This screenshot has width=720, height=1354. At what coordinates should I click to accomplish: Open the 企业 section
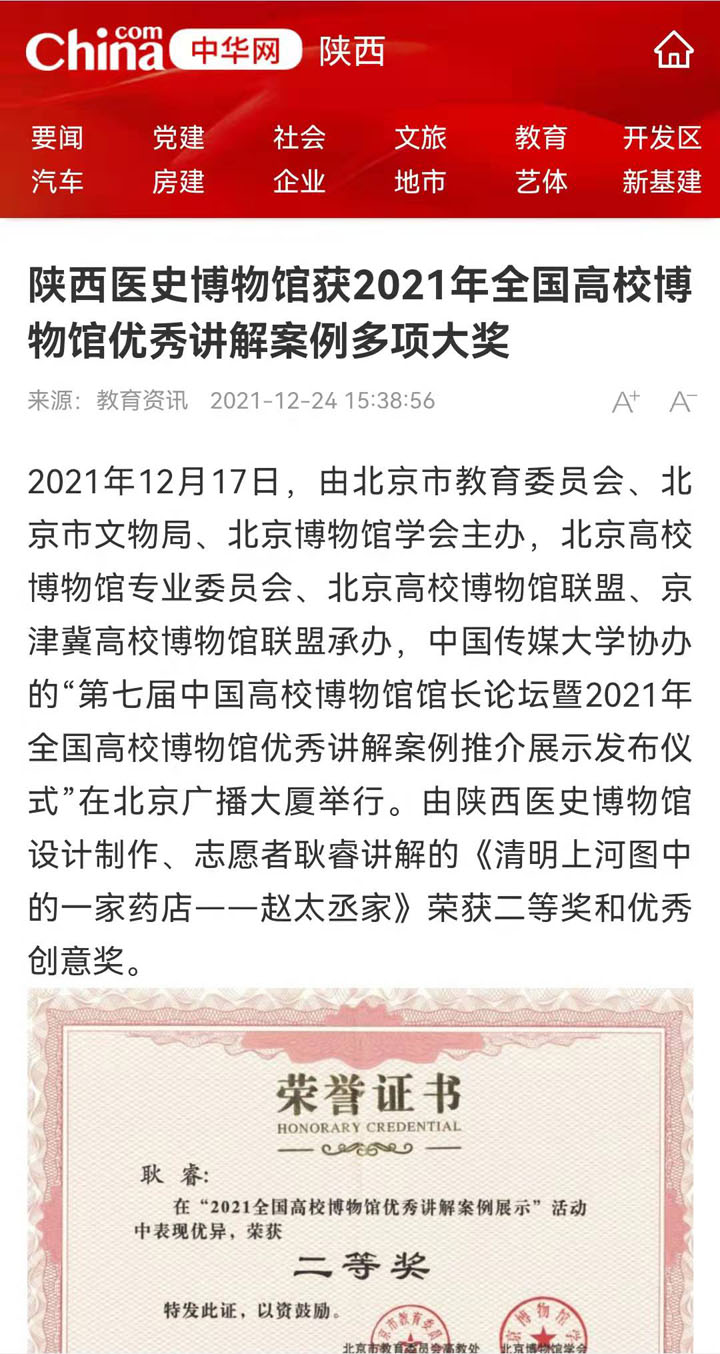[x=299, y=182]
